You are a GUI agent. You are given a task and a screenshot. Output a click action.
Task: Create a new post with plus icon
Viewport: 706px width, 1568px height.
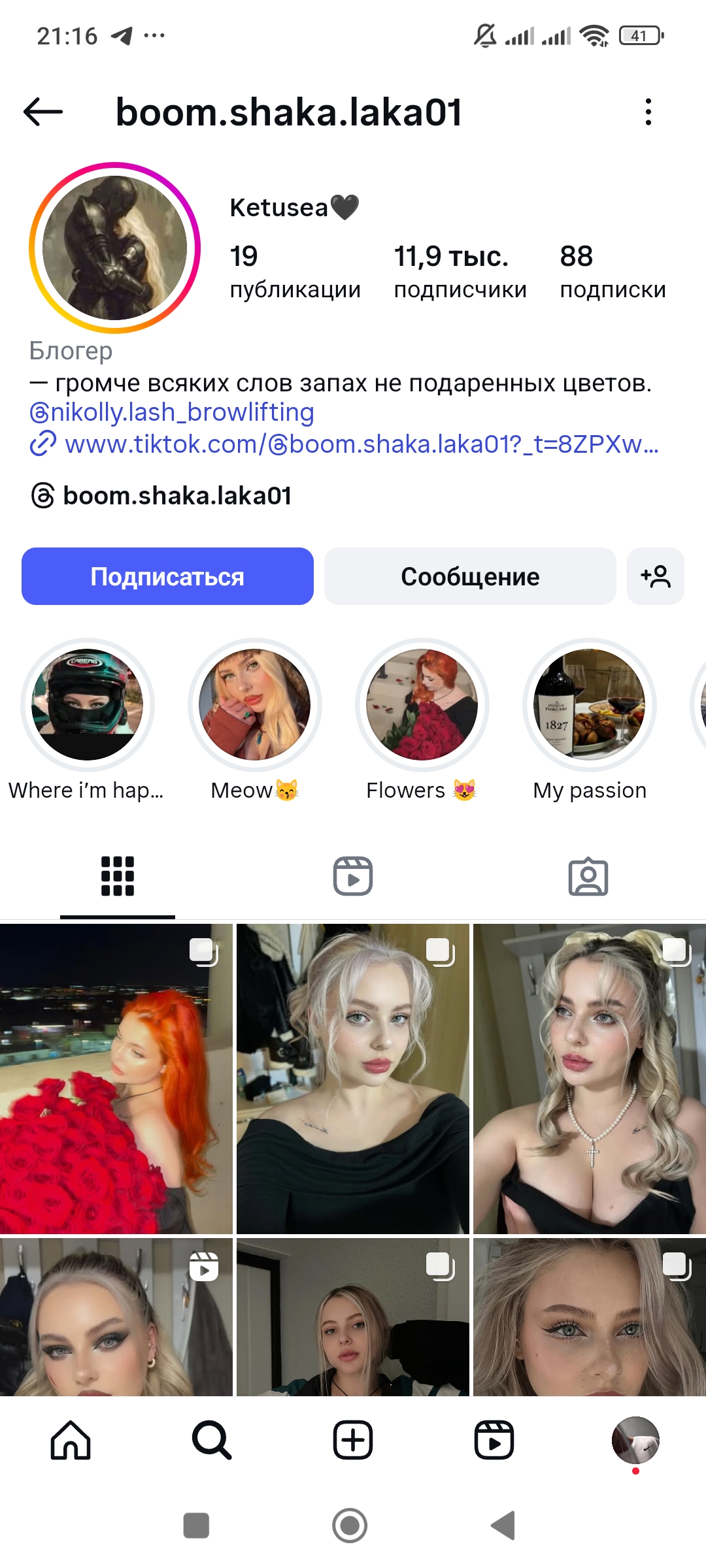pos(353,1440)
